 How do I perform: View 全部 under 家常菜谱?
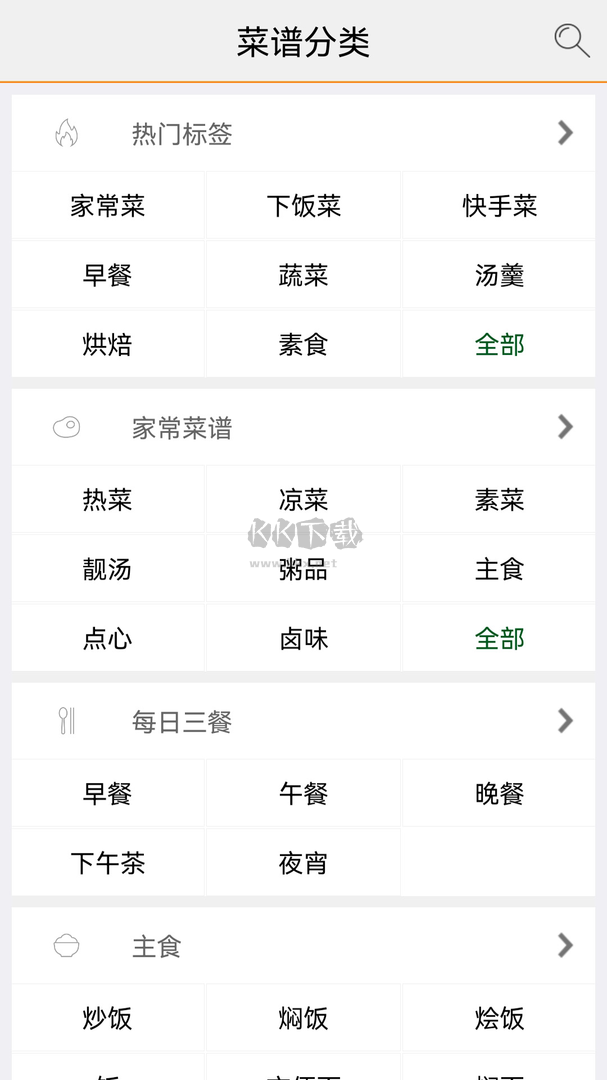pyautogui.click(x=499, y=639)
